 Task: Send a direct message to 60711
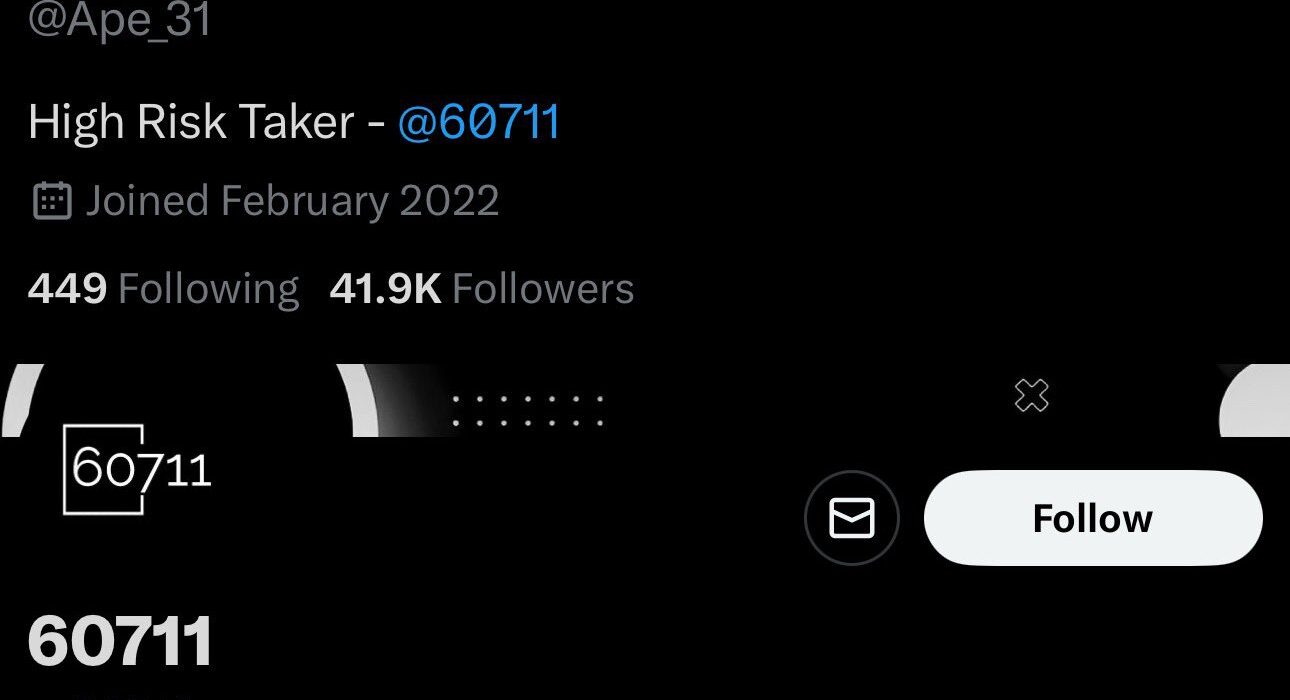tap(851, 518)
